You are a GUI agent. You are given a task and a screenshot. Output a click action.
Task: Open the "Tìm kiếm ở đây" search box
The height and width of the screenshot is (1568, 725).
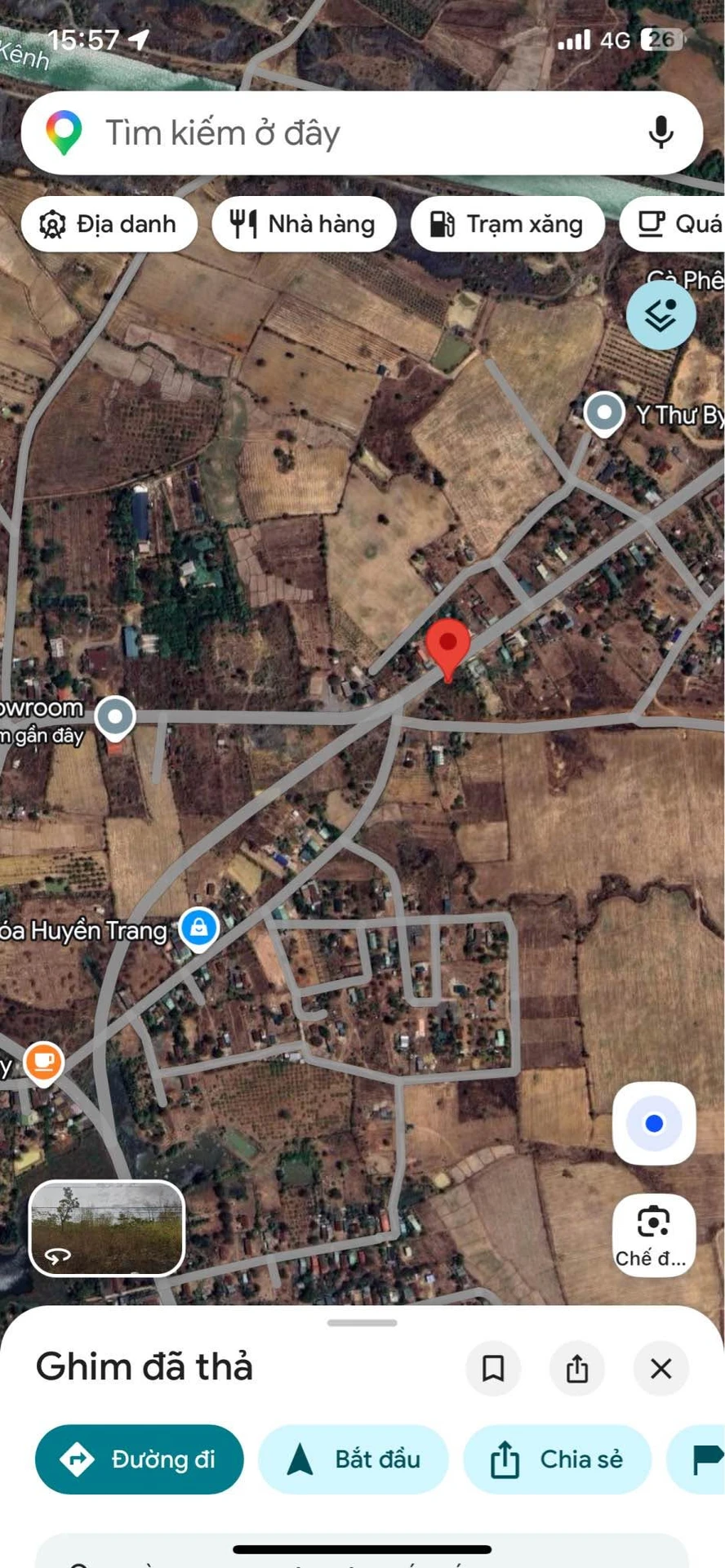pyautogui.click(x=362, y=133)
